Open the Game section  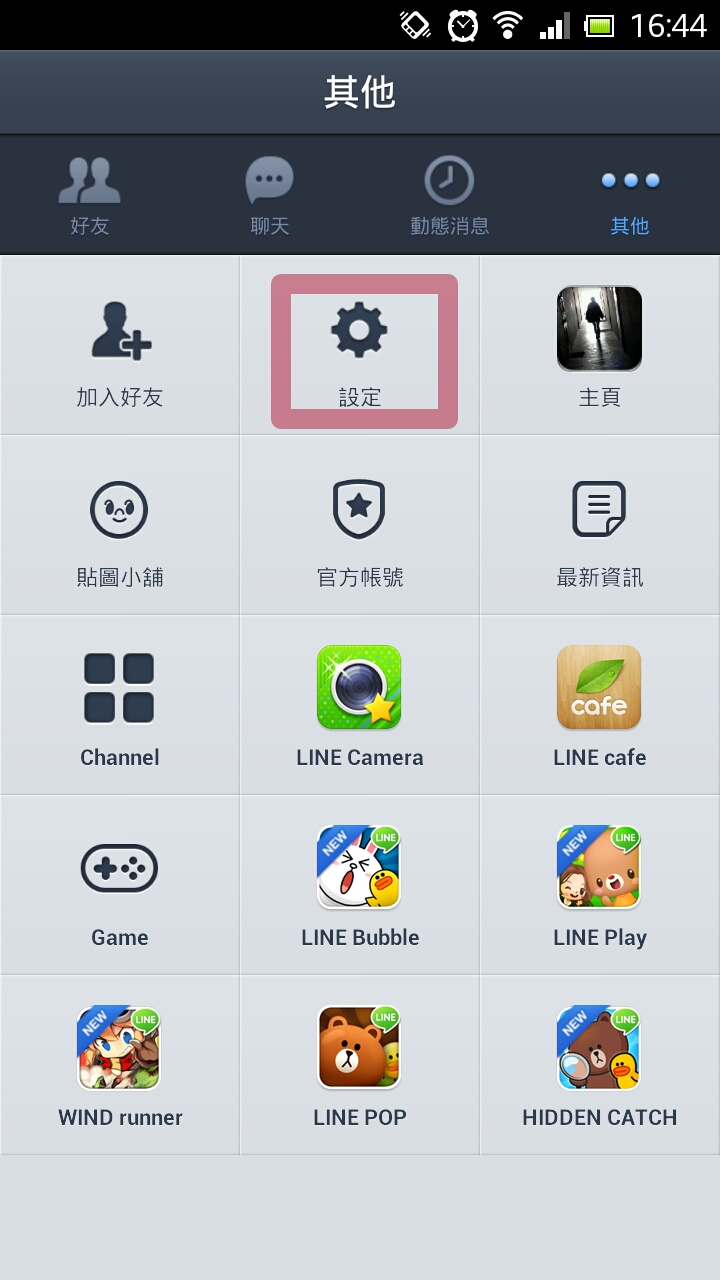120,885
